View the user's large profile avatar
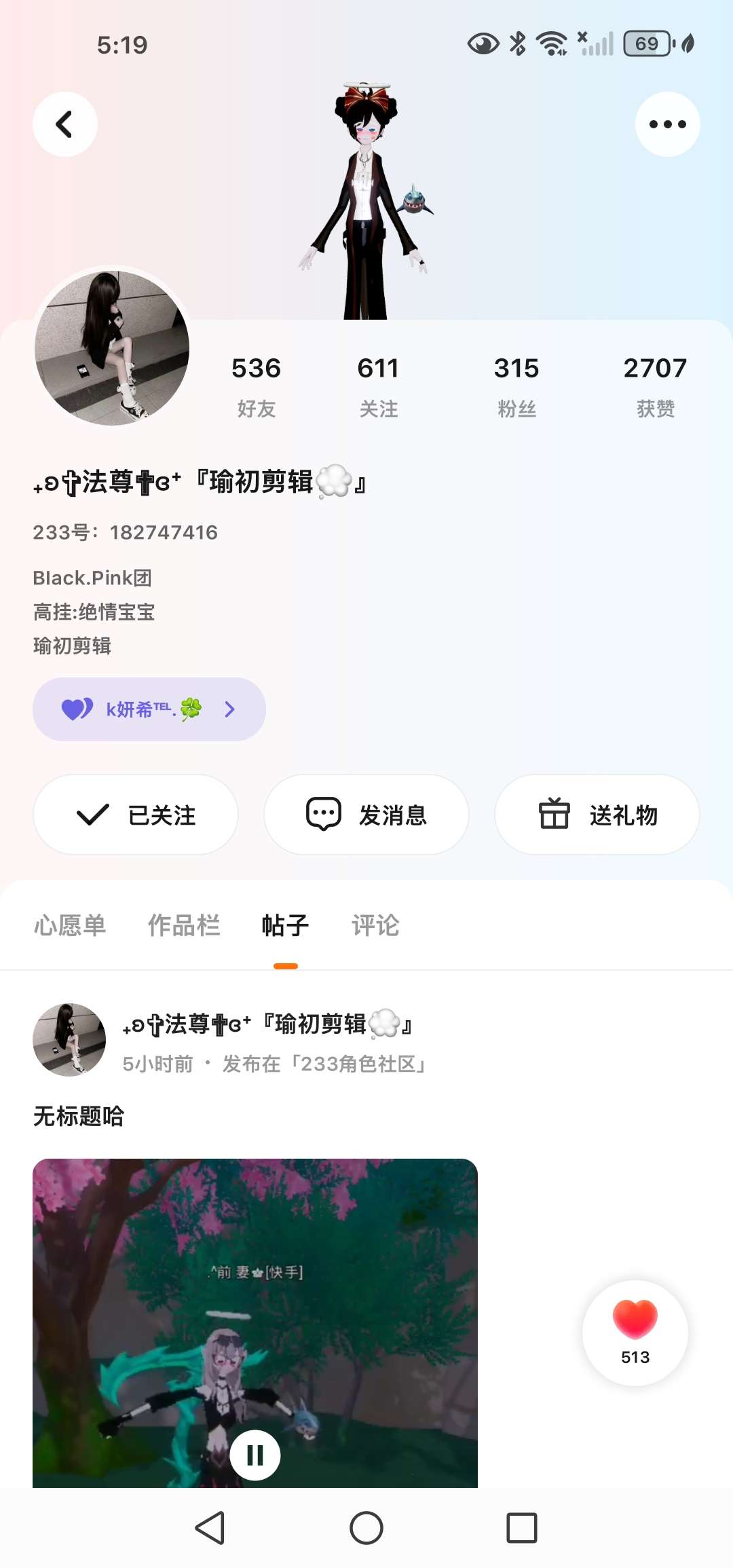 click(x=112, y=348)
